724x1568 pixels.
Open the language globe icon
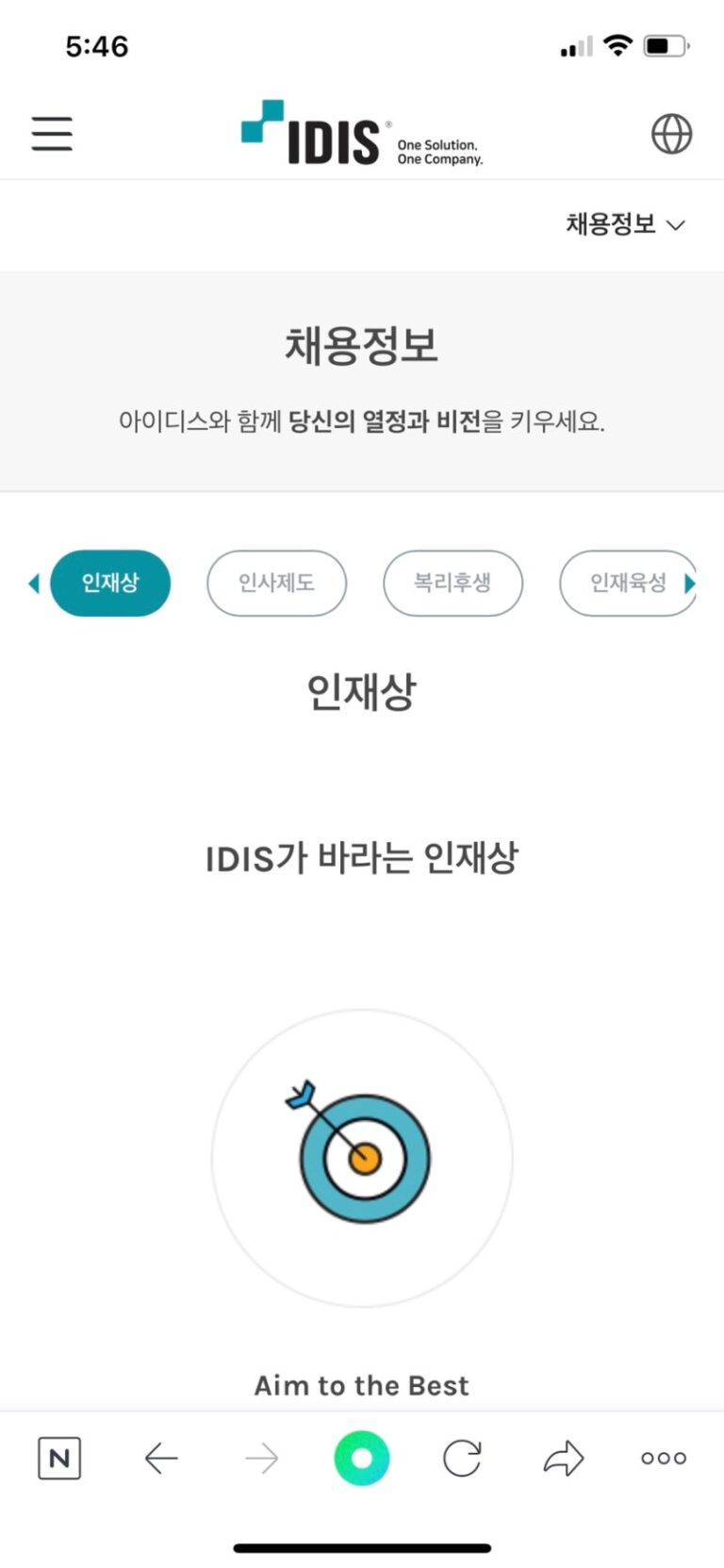671,134
